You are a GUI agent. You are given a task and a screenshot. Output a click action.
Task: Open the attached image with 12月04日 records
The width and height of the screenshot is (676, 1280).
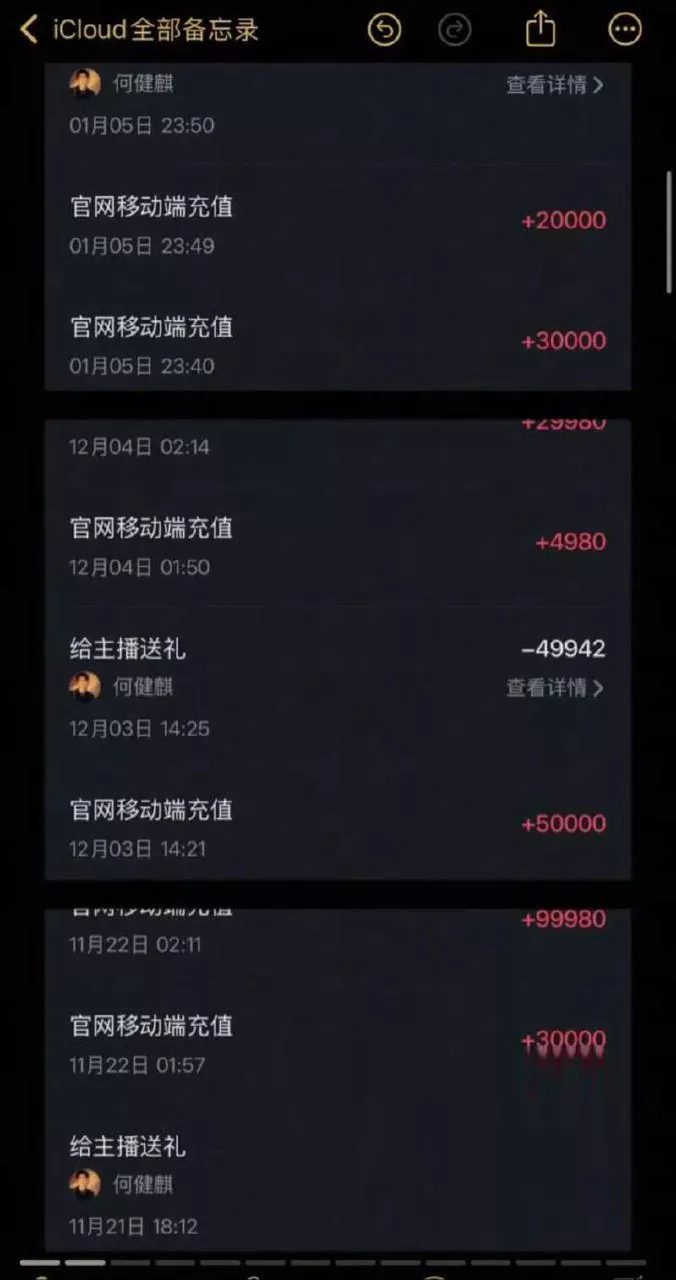point(337,648)
